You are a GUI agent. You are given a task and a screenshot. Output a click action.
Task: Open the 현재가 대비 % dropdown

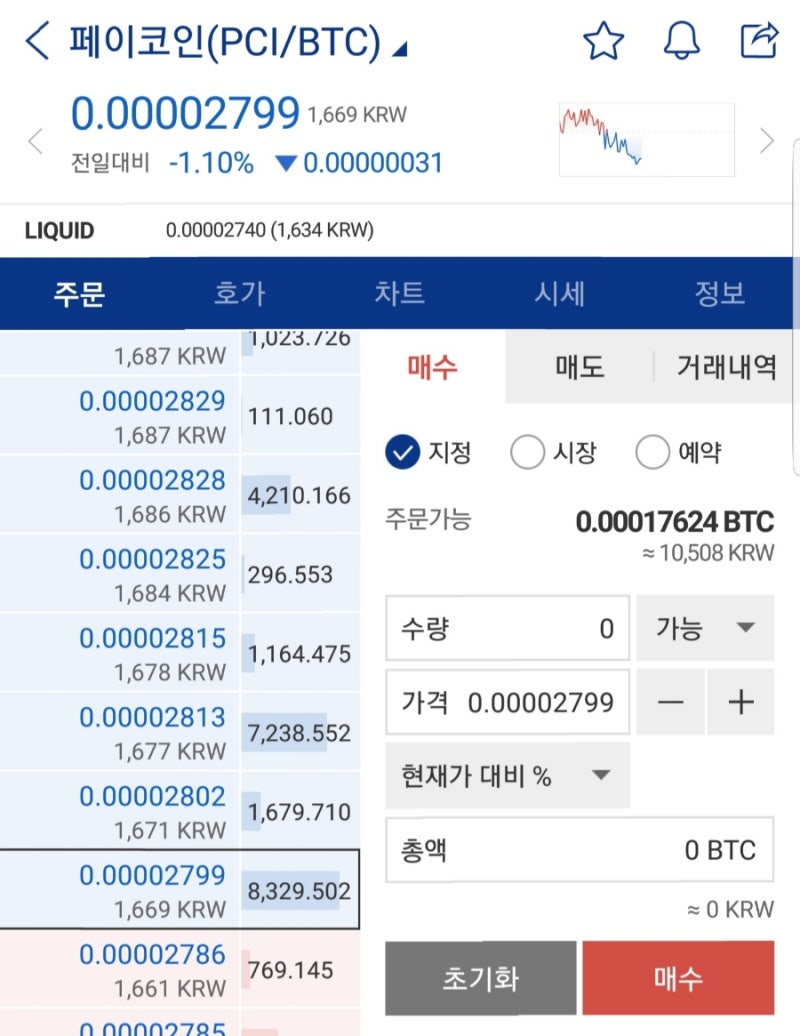pyautogui.click(x=507, y=776)
